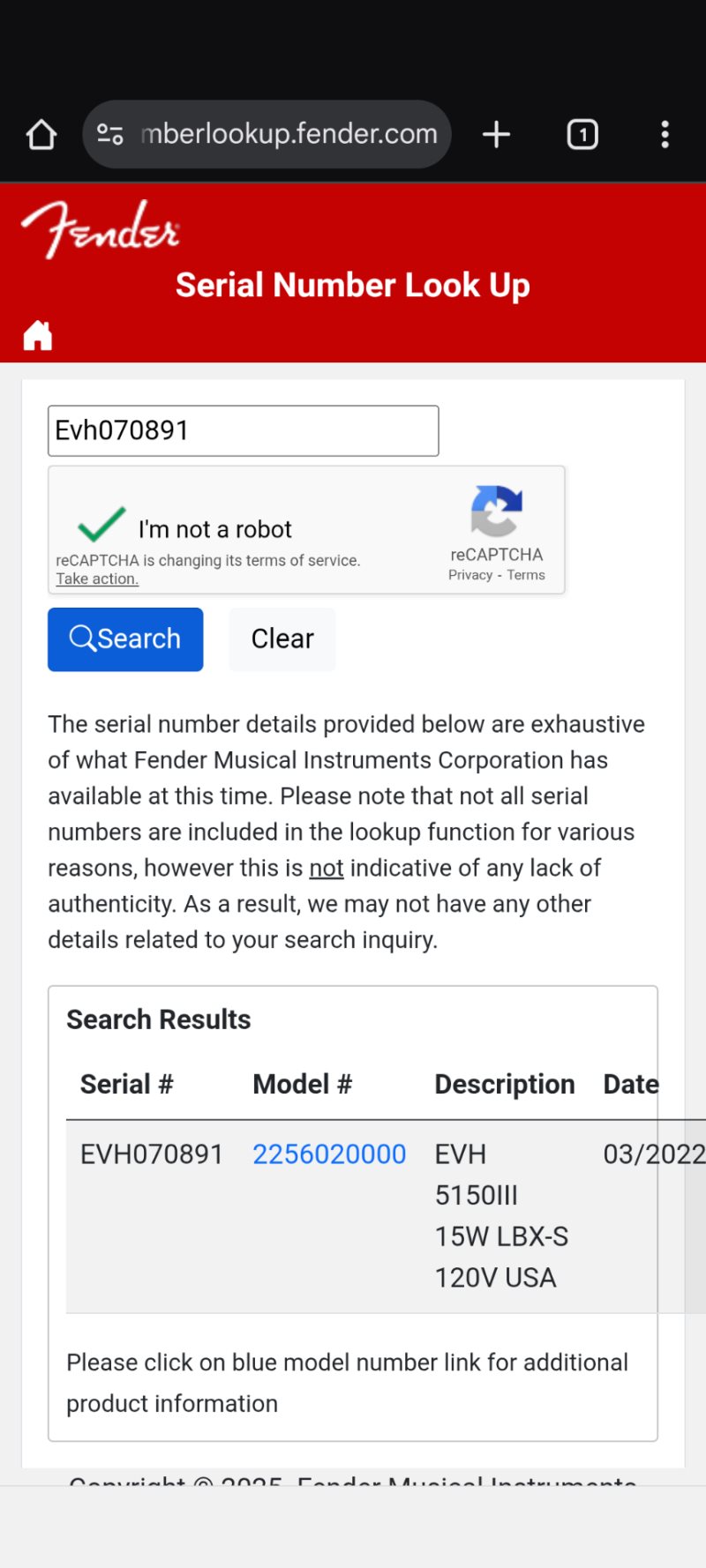Open reCAPTCHA Terms link
The image size is (706, 1568).
point(526,575)
